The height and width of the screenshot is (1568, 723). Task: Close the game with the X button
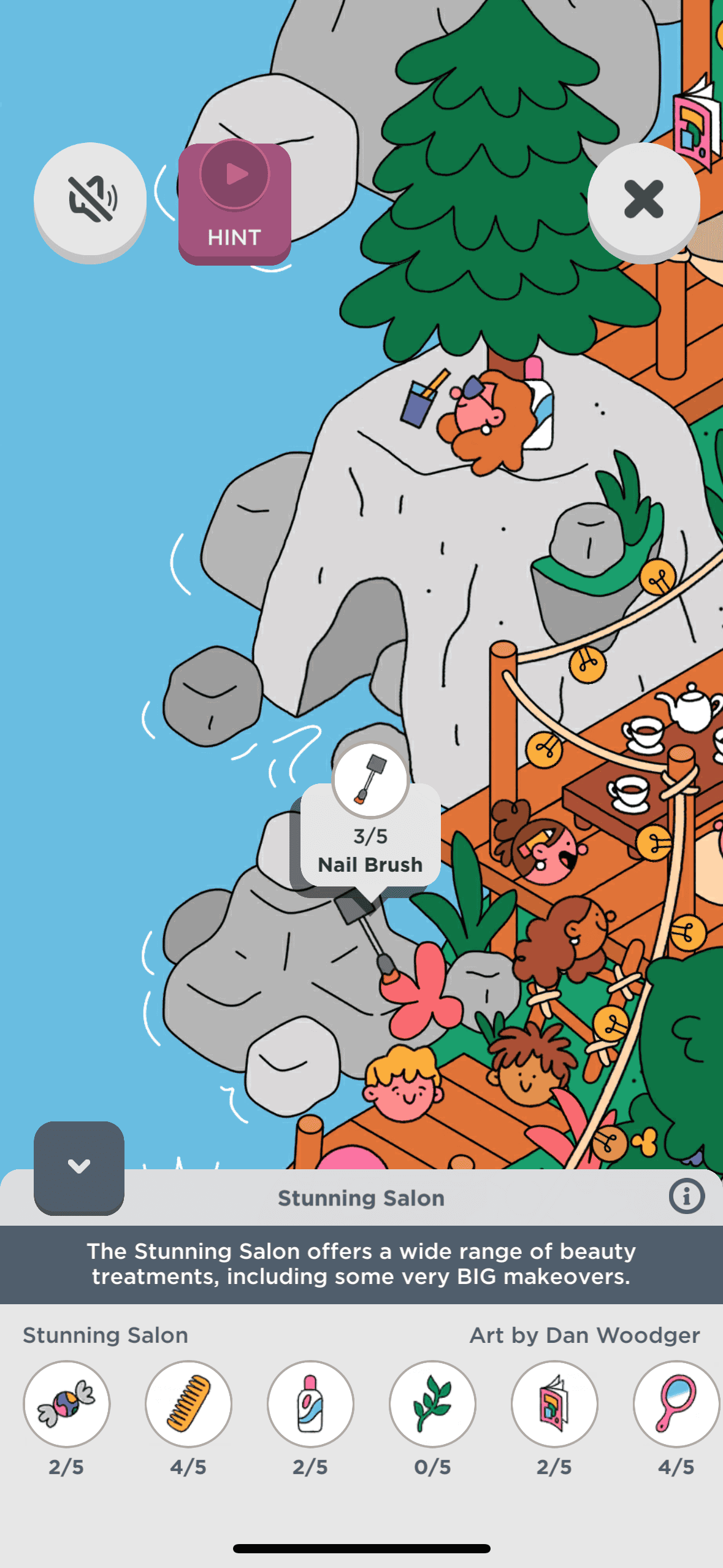[x=643, y=199]
